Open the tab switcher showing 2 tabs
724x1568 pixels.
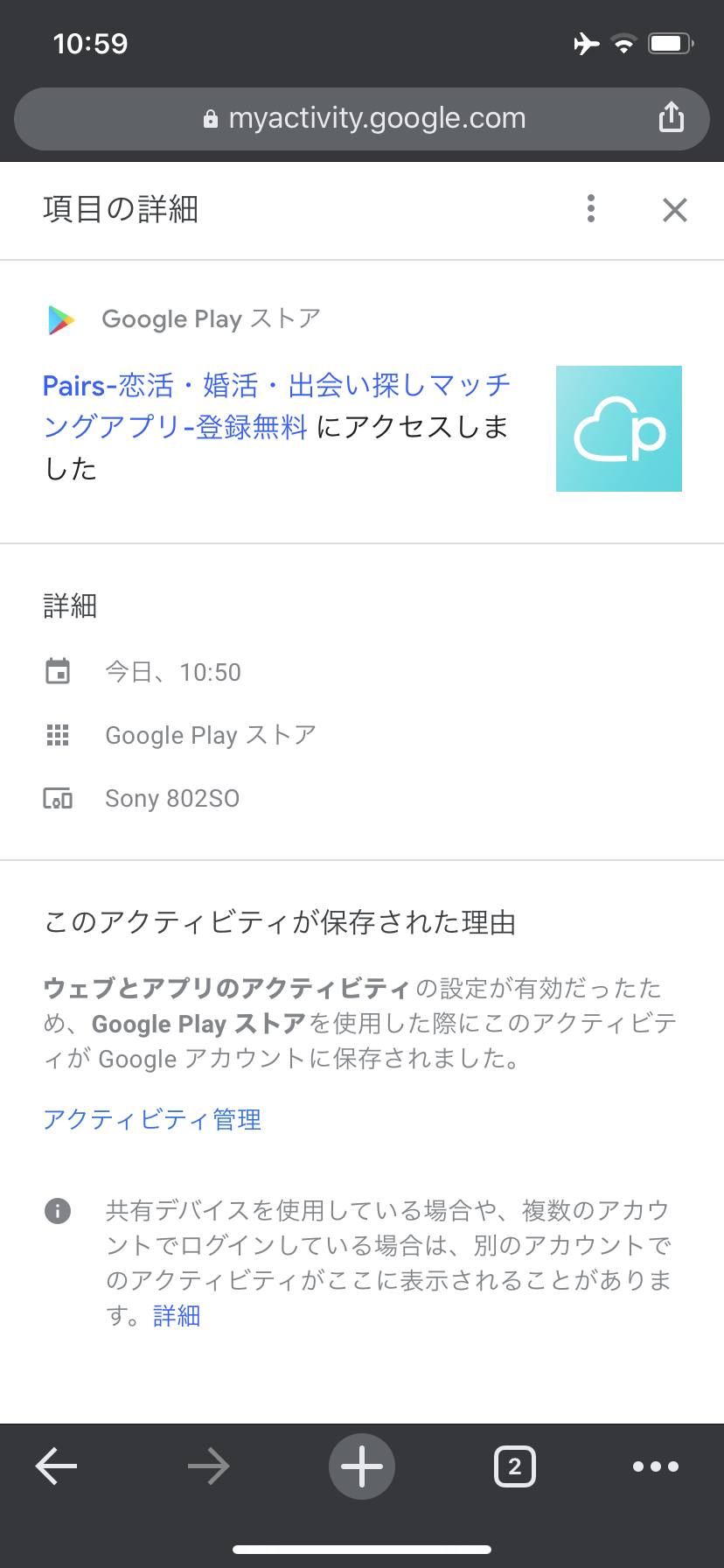pos(515,1466)
